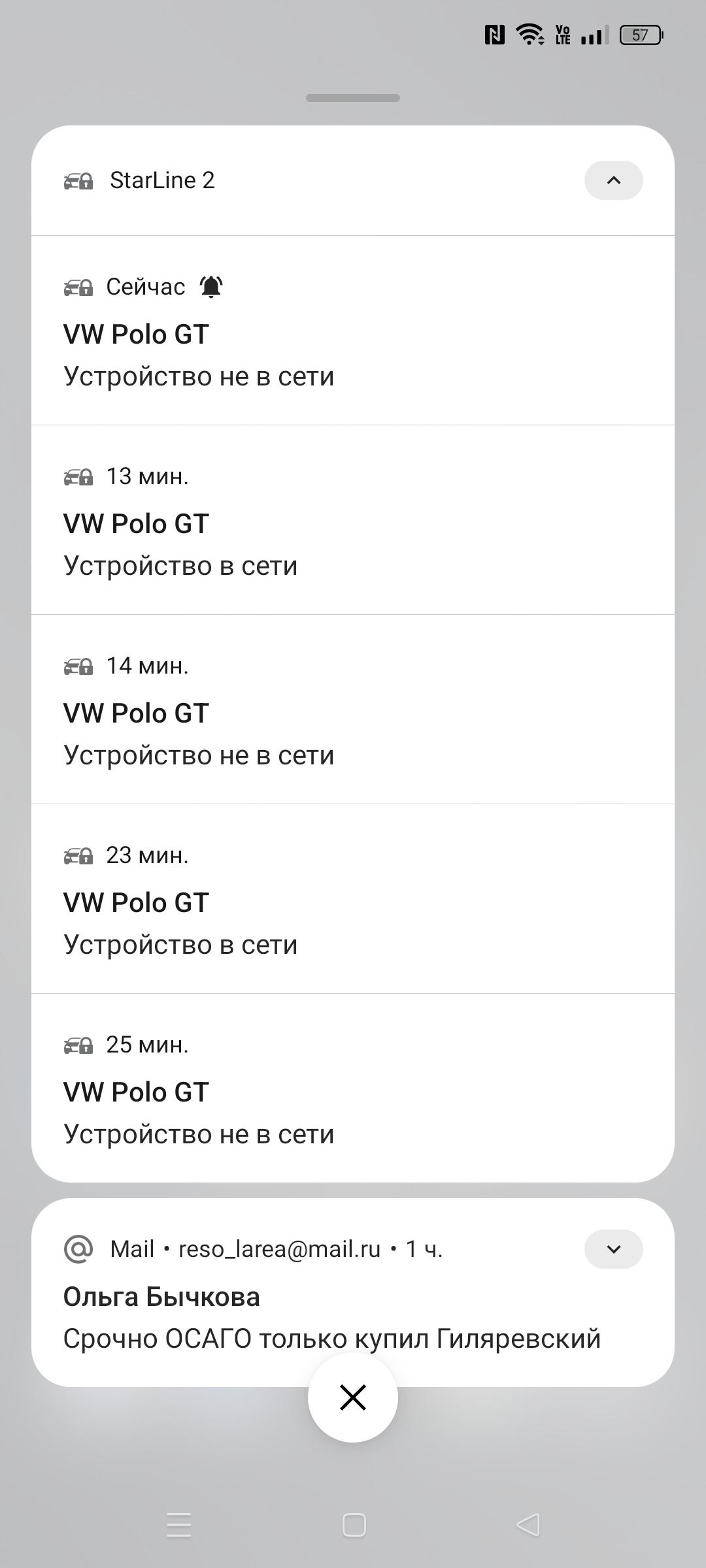Expand the Mail notification chevron
706x1568 pixels.
pos(613,1249)
